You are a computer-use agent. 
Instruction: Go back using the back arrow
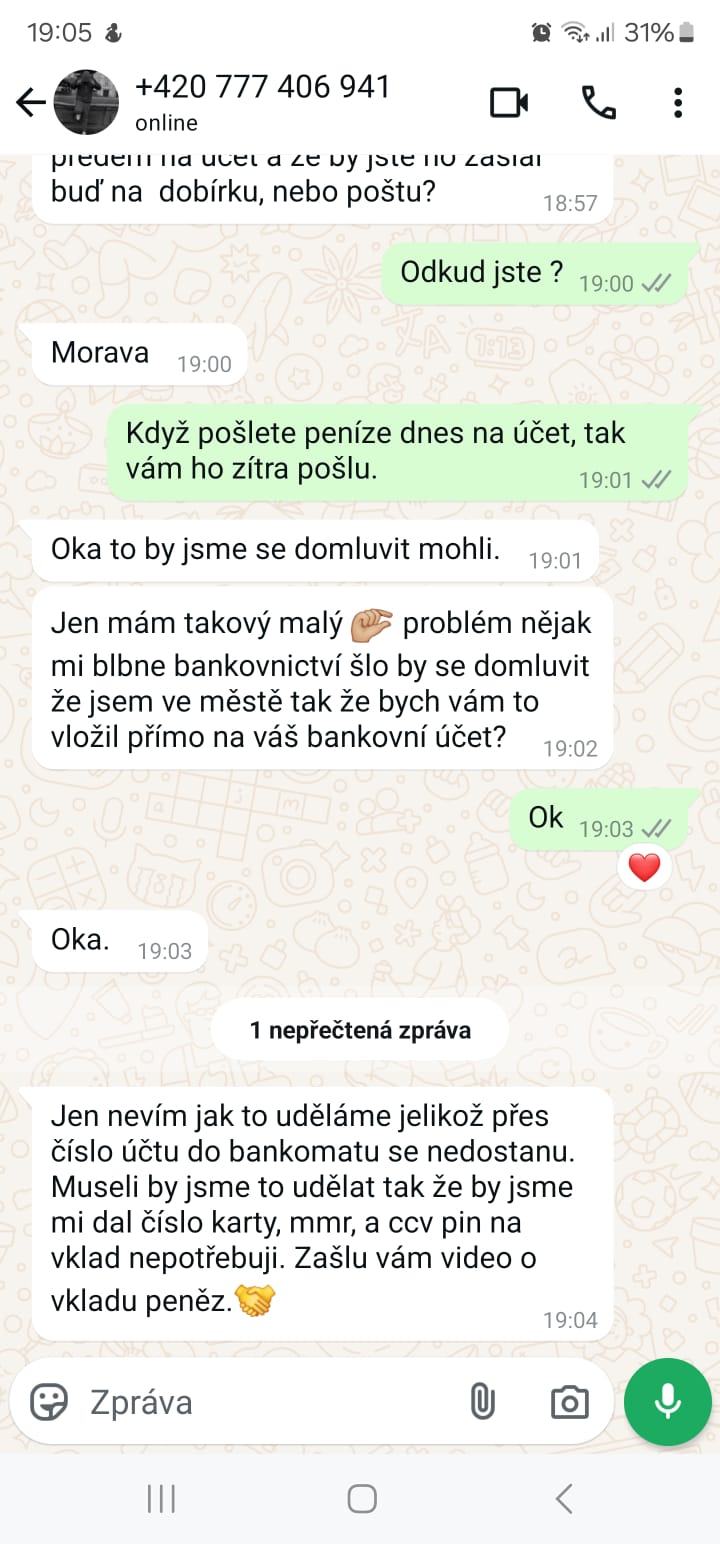tap(29, 101)
